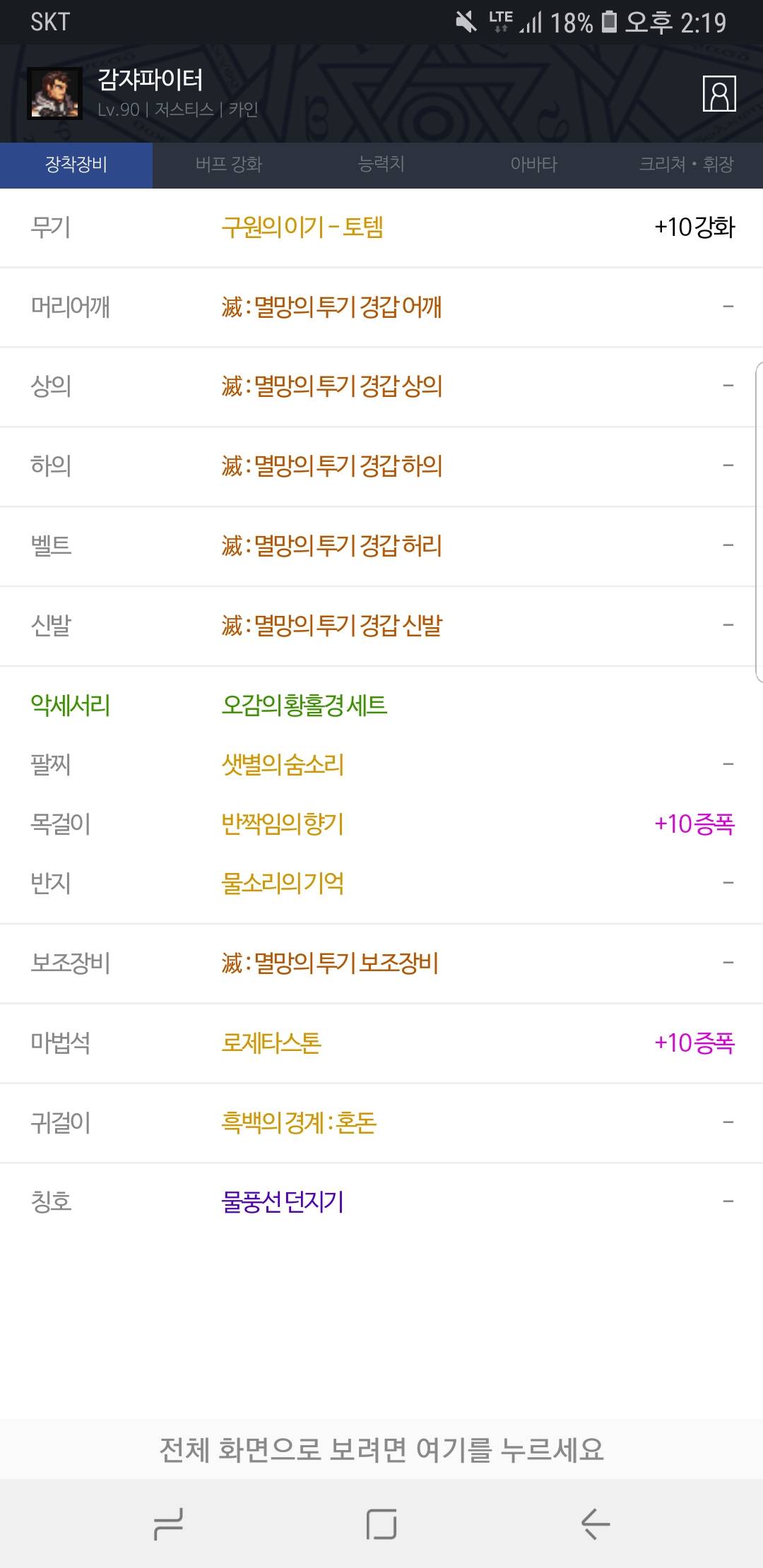Open the 신발 equipment row
Image resolution: width=763 pixels, height=1568 pixels.
tap(381, 626)
